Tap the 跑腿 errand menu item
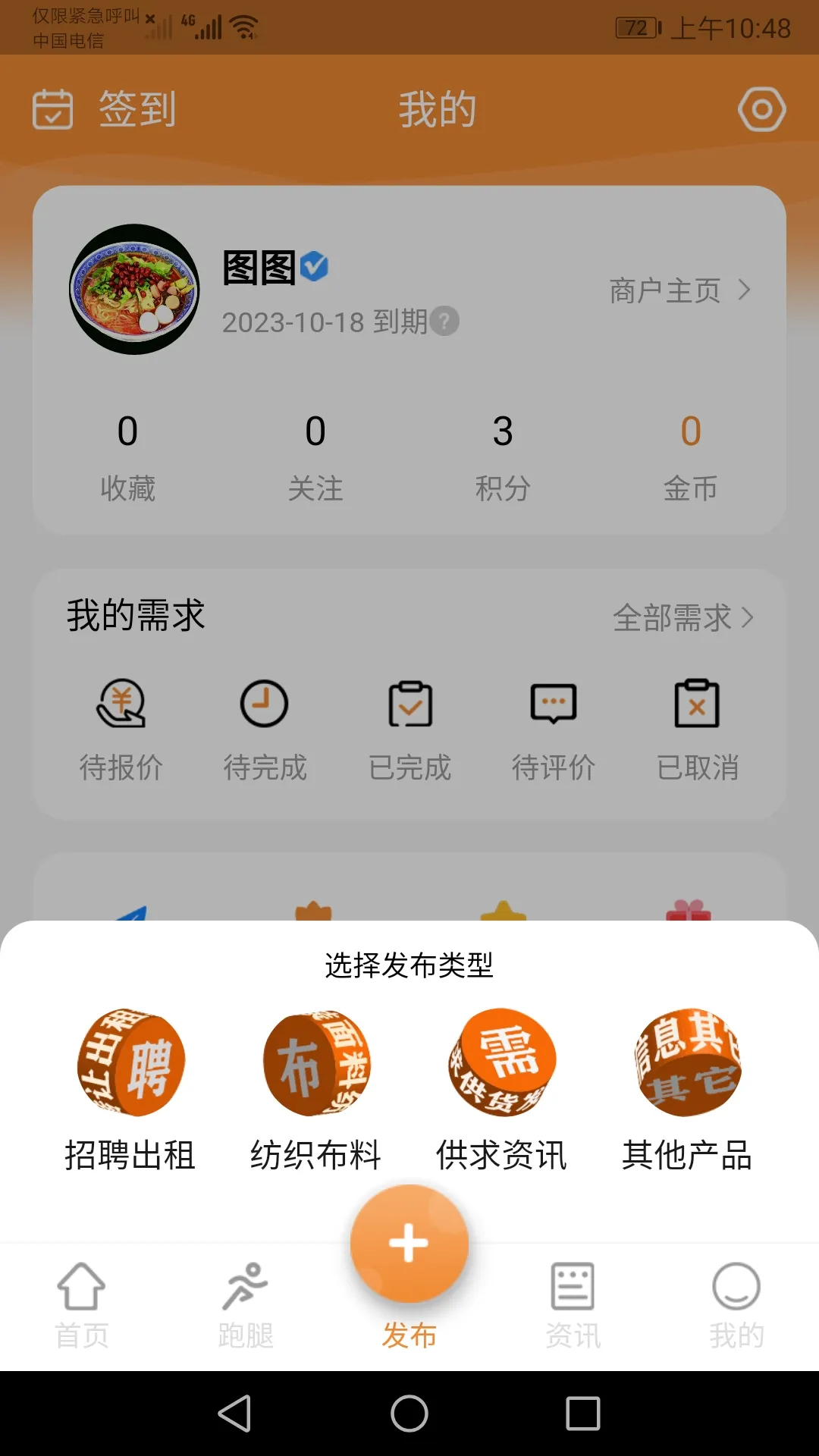The width and height of the screenshot is (819, 1456). tap(246, 1304)
